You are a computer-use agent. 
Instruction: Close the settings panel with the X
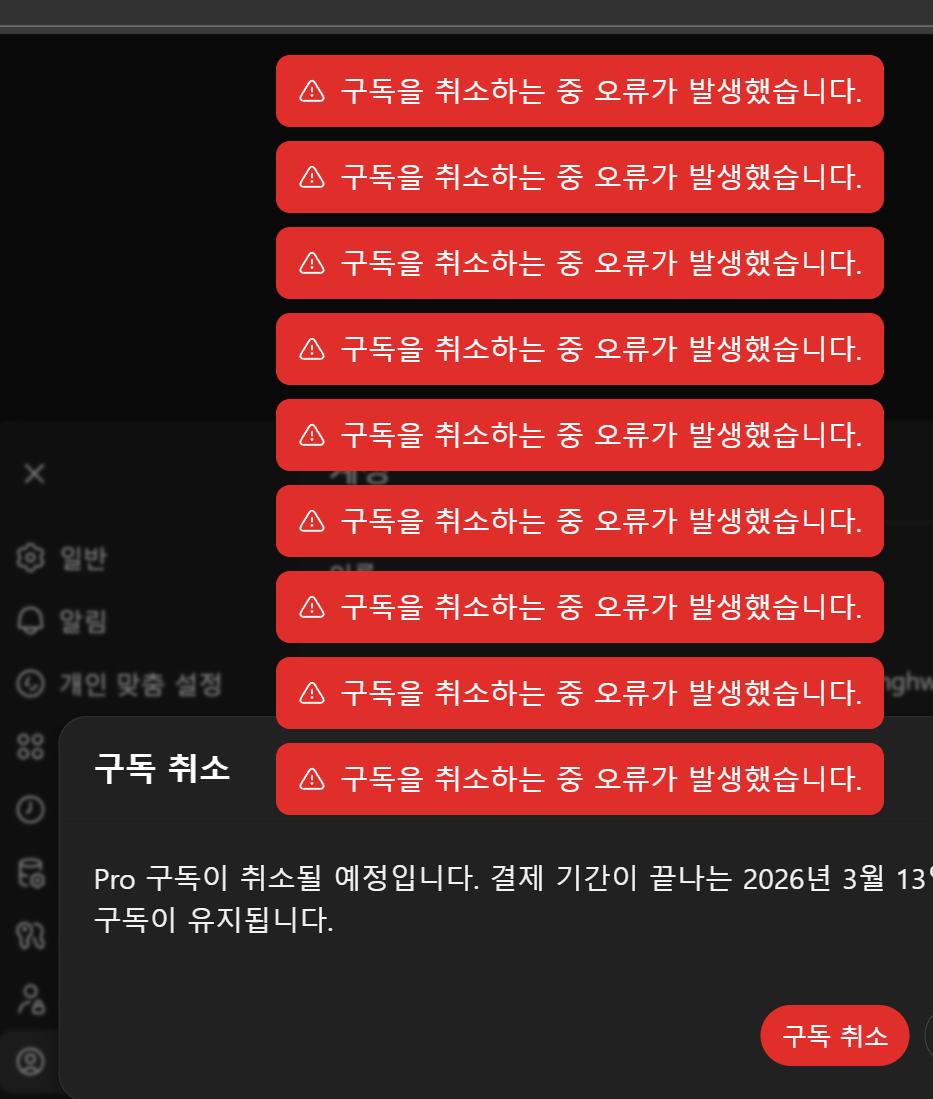pyautogui.click(x=34, y=473)
